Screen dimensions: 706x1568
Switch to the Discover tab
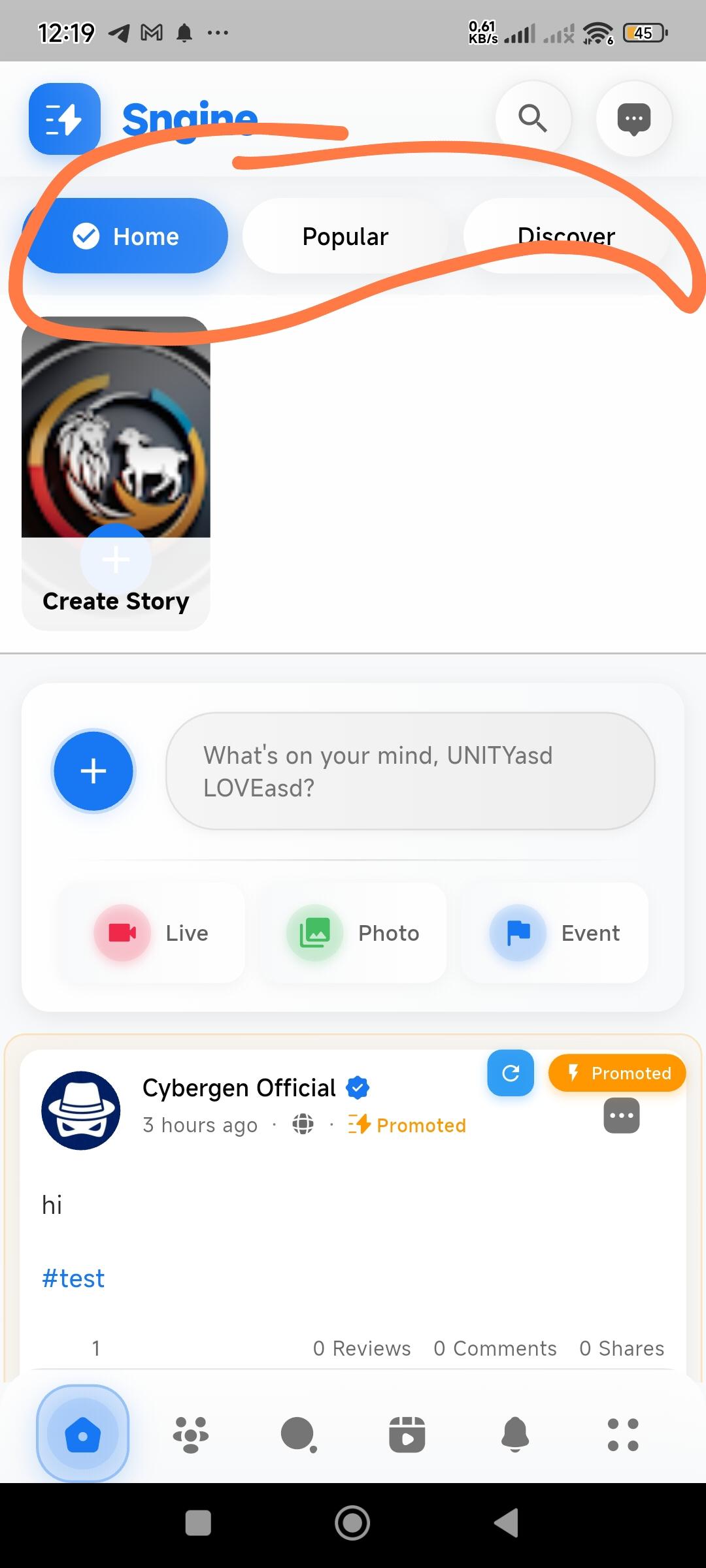click(x=566, y=237)
